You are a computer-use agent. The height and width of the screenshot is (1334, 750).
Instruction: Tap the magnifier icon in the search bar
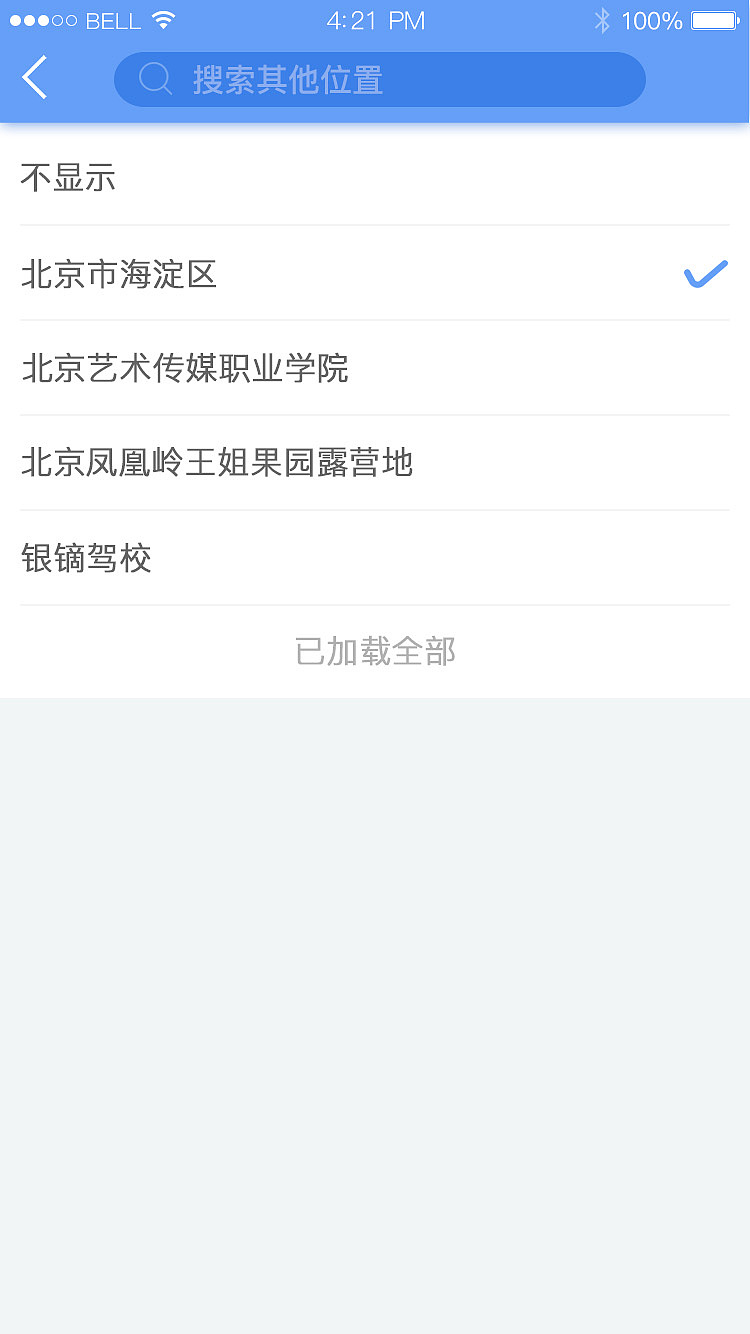[155, 79]
